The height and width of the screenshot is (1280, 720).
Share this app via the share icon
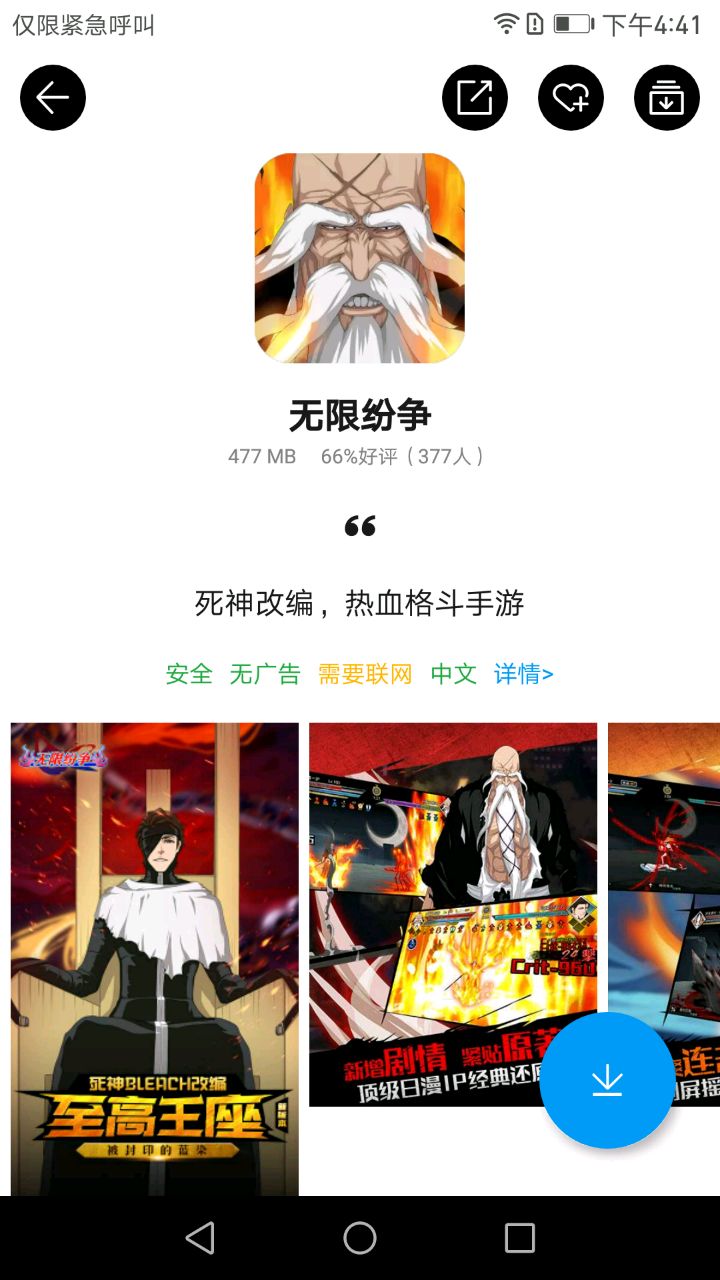475,97
